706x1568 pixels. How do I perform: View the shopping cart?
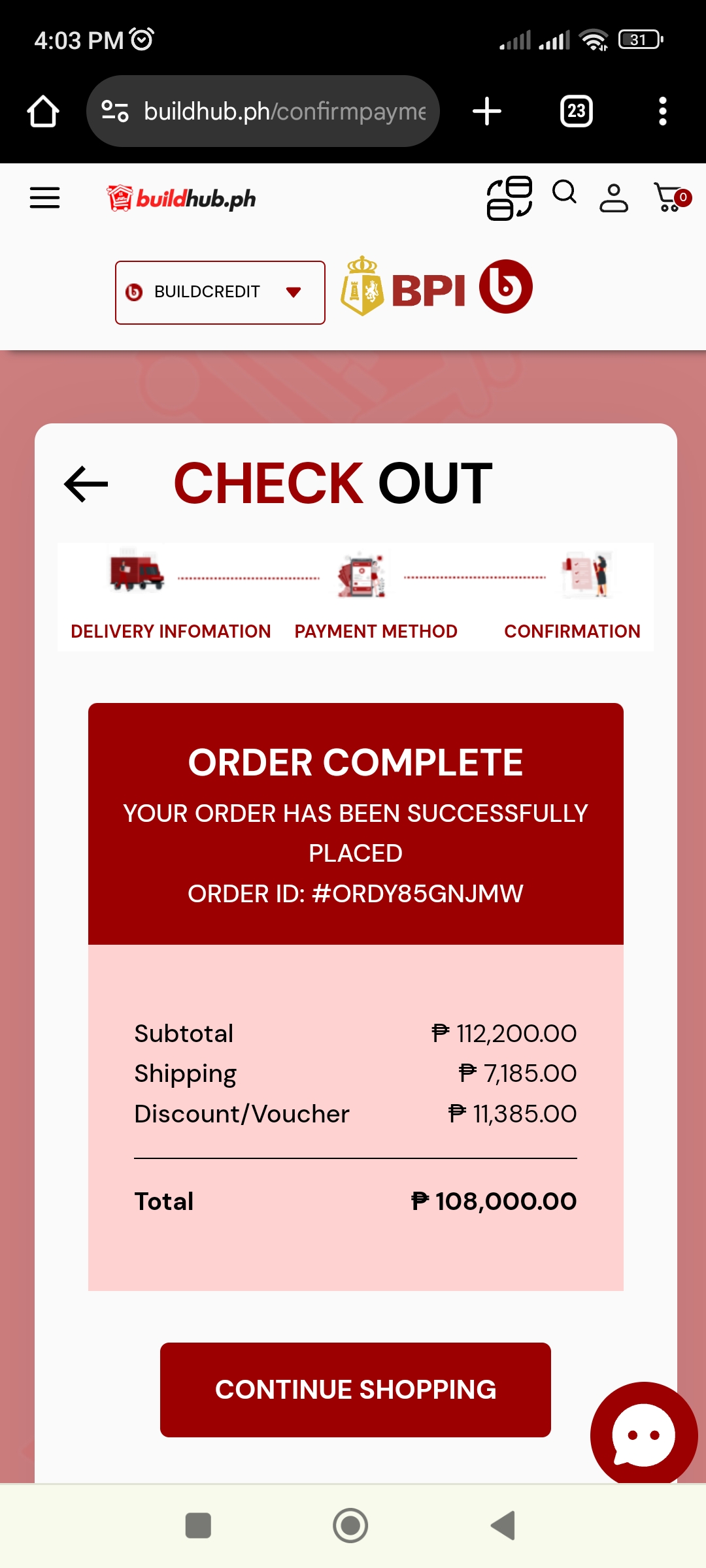671,198
